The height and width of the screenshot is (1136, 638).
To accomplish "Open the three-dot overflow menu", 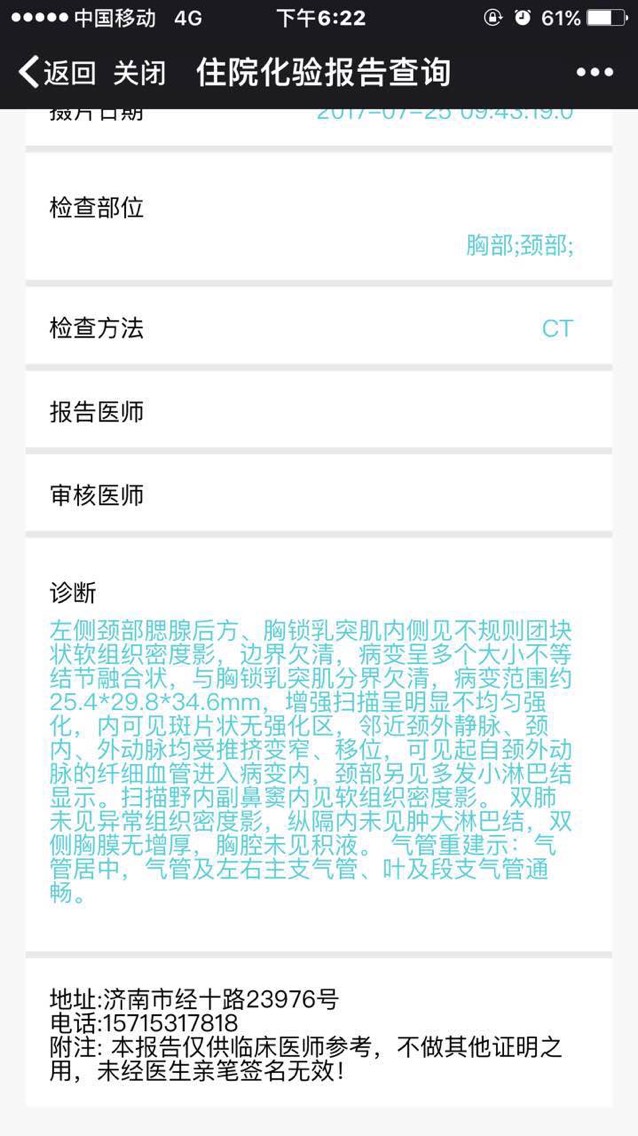I will (595, 73).
